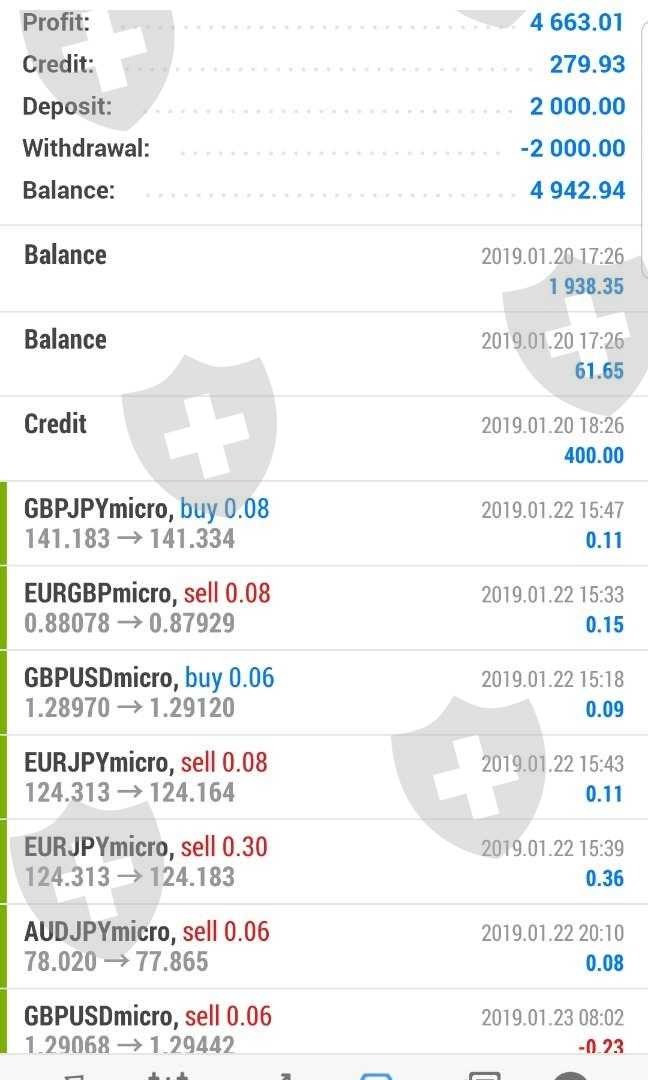Expand the GBPUSDmicro buy 0.06 trade

[x=324, y=693]
